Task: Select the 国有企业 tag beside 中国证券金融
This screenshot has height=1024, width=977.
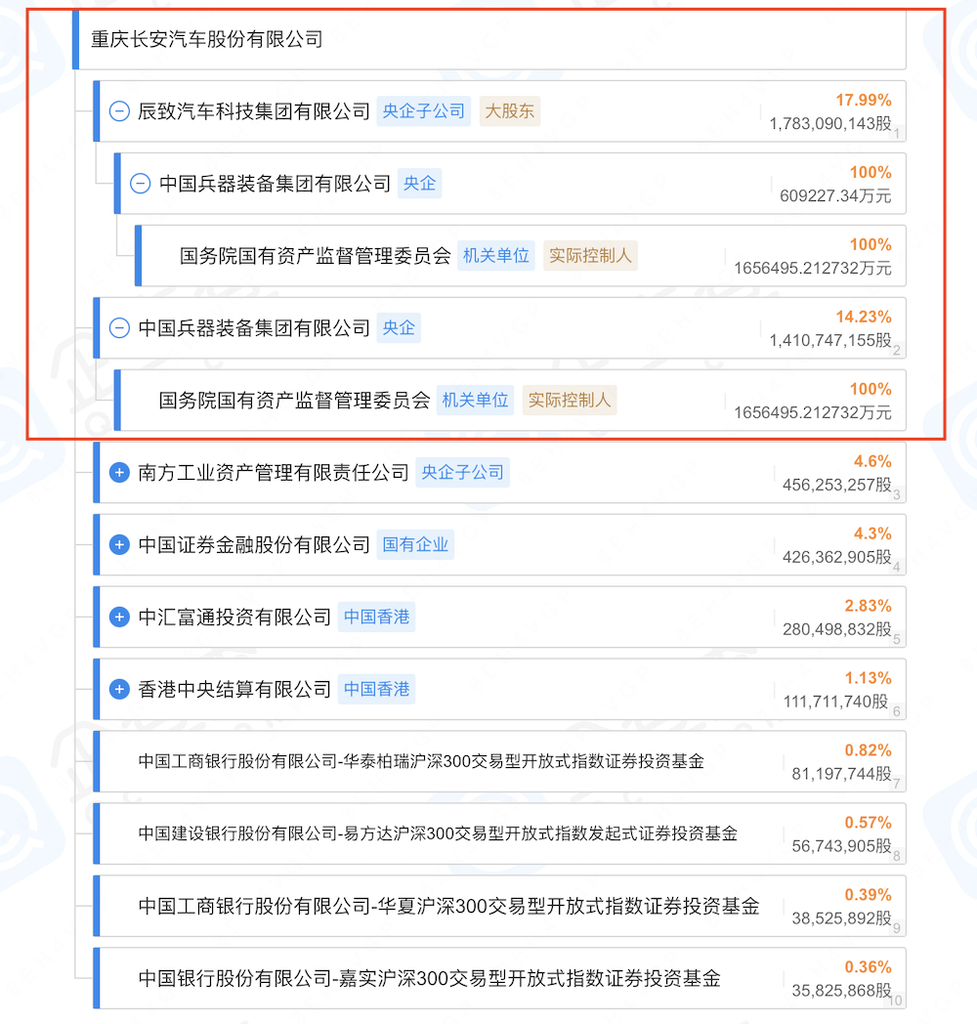Action: pyautogui.click(x=415, y=545)
